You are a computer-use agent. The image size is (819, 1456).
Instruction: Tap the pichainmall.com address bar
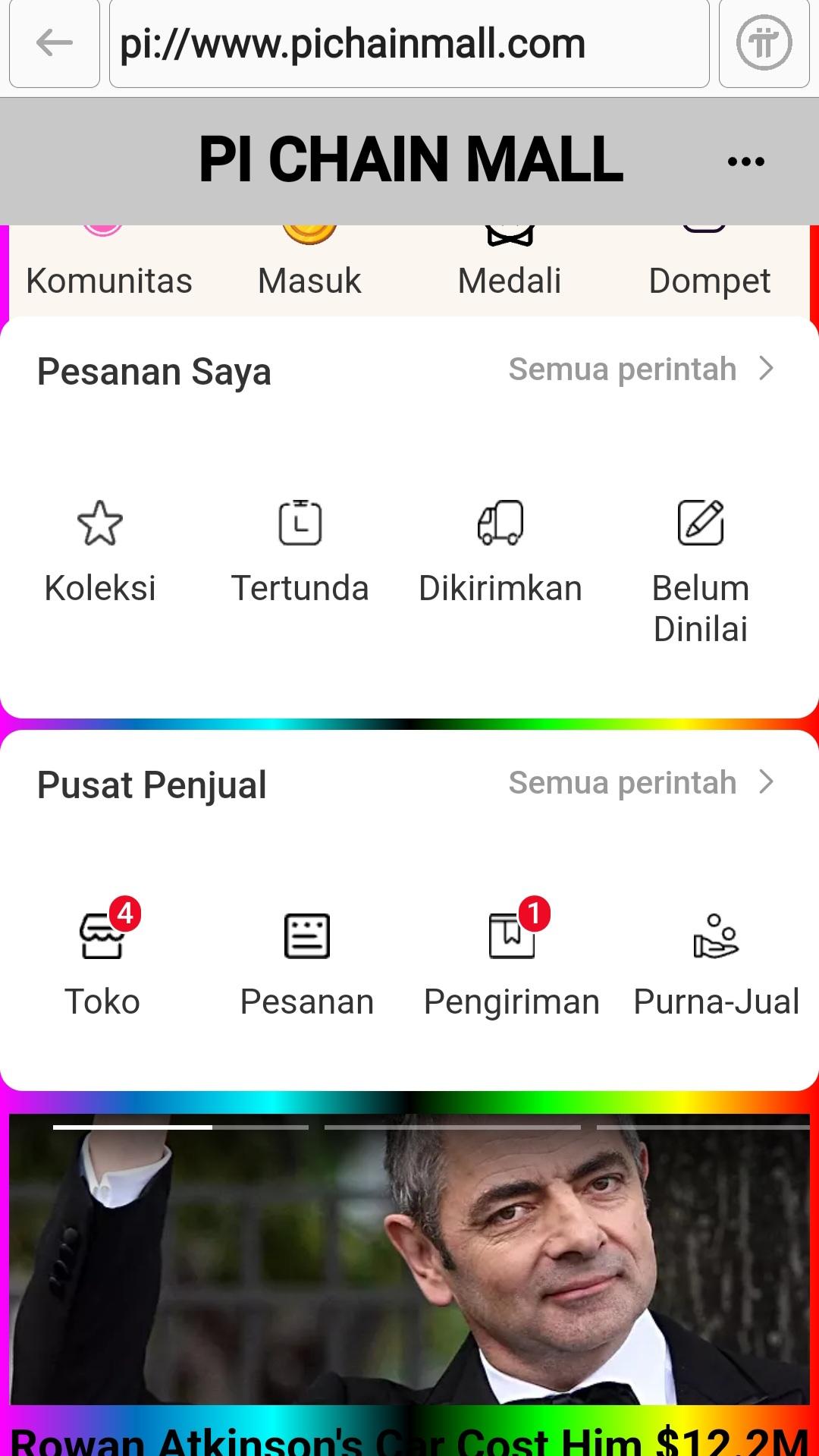coord(409,43)
